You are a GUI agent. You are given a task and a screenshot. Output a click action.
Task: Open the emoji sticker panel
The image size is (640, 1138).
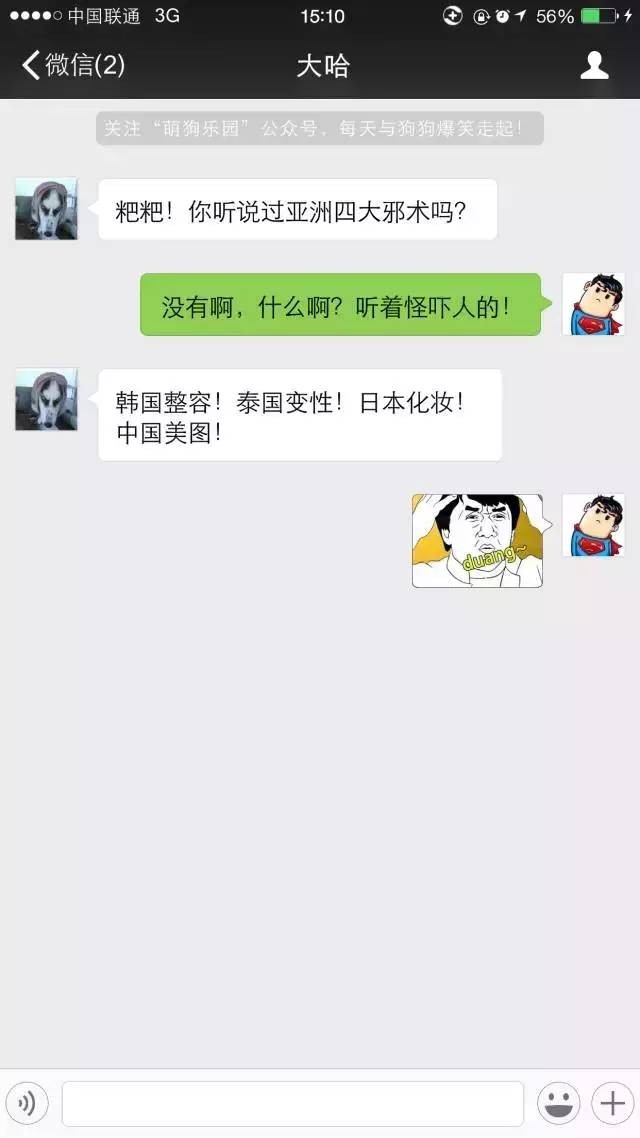[x=559, y=1103]
